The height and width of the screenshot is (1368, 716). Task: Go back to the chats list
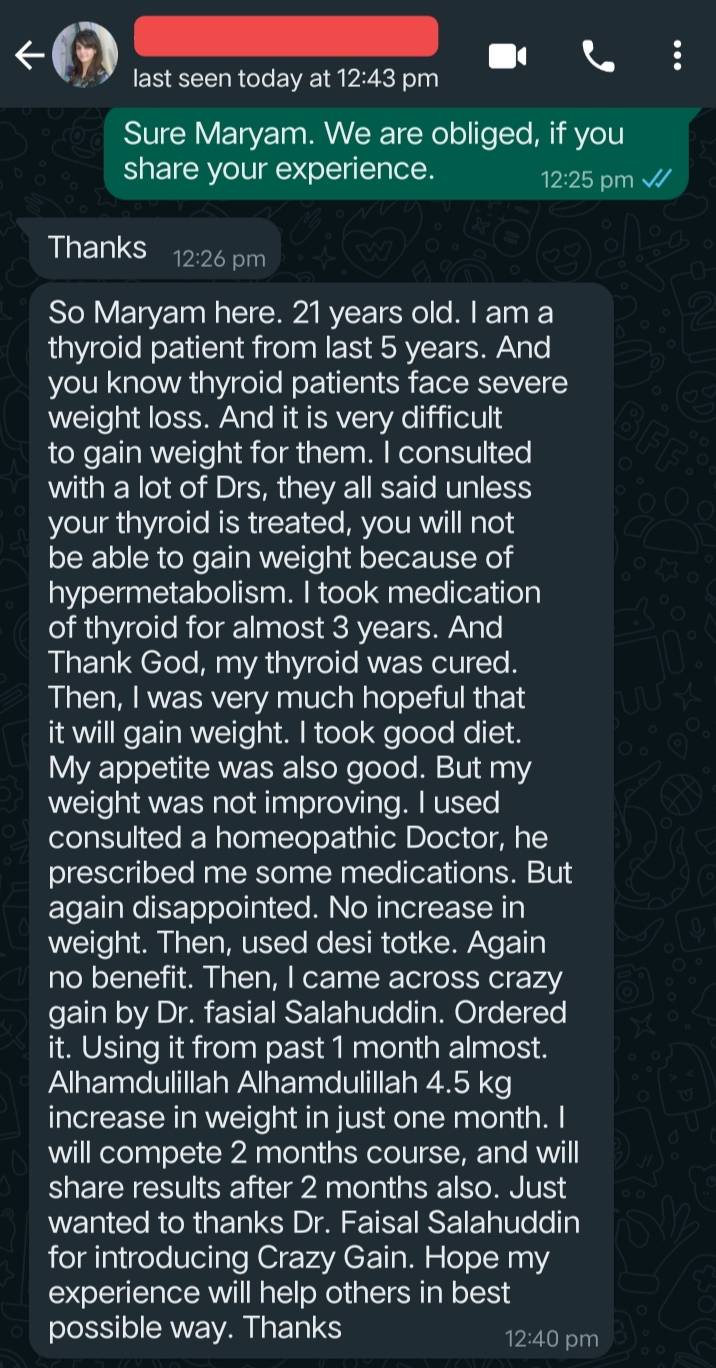tap(28, 56)
